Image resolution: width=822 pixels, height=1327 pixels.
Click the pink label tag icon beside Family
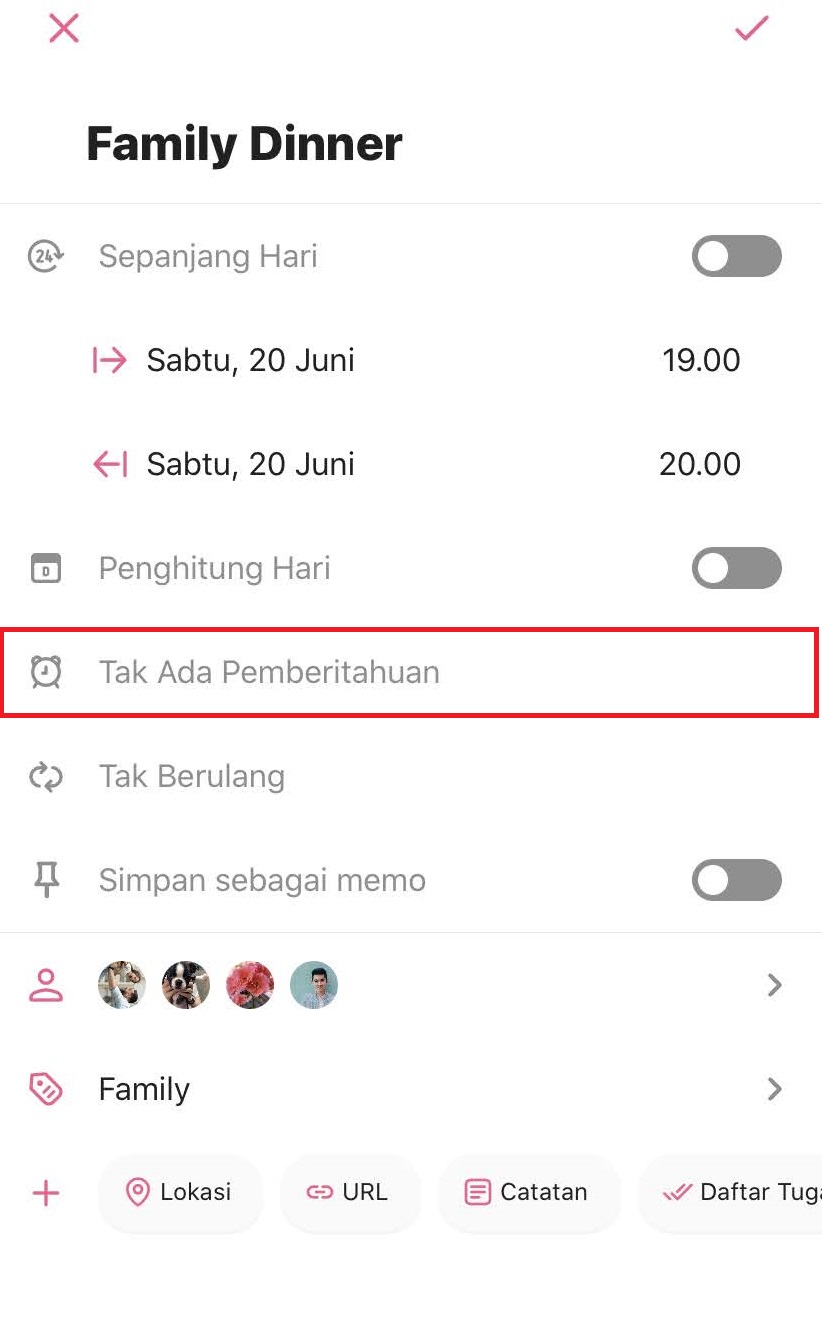(45, 1088)
